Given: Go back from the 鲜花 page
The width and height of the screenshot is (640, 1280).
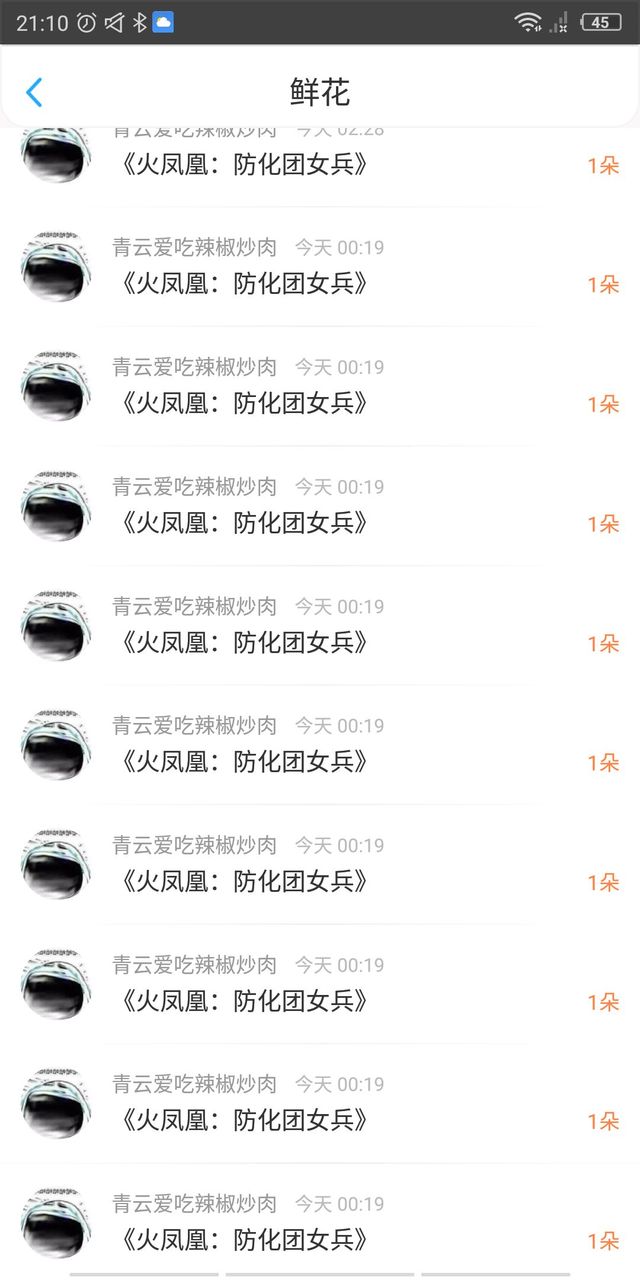Looking at the screenshot, I should point(34,93).
